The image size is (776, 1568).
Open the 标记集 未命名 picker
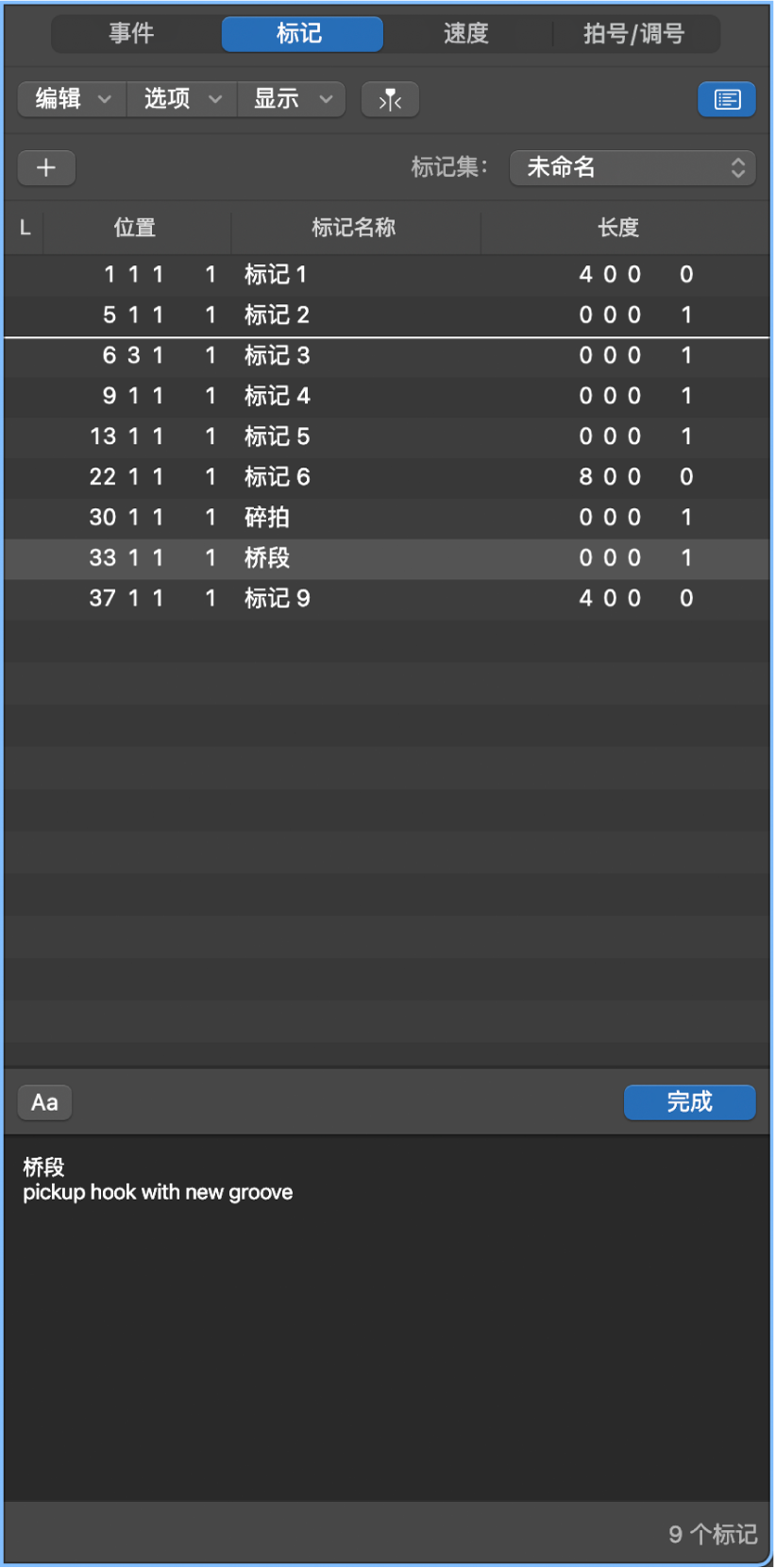(x=633, y=168)
